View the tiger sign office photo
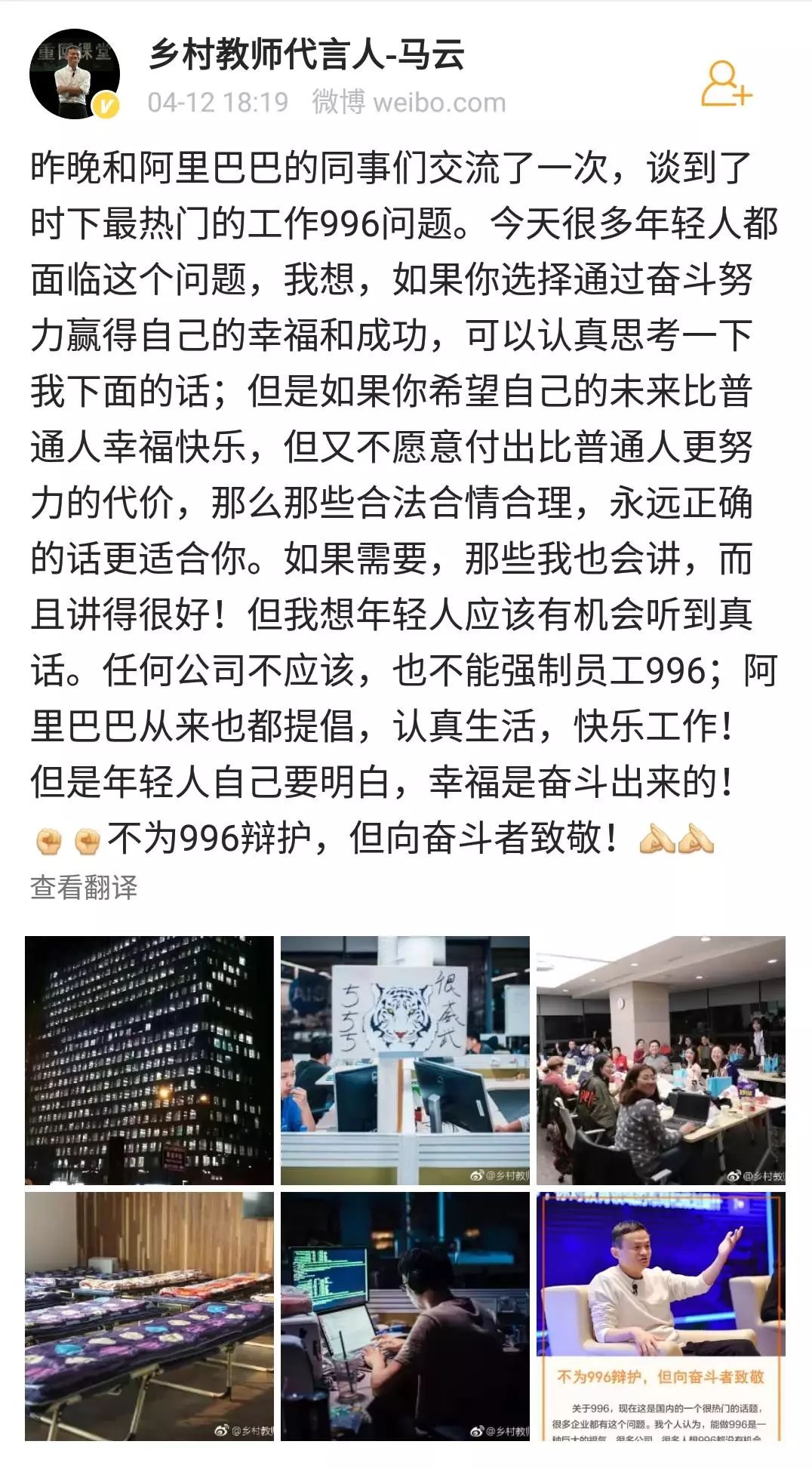Image resolution: width=812 pixels, height=1469 pixels. (405, 1060)
